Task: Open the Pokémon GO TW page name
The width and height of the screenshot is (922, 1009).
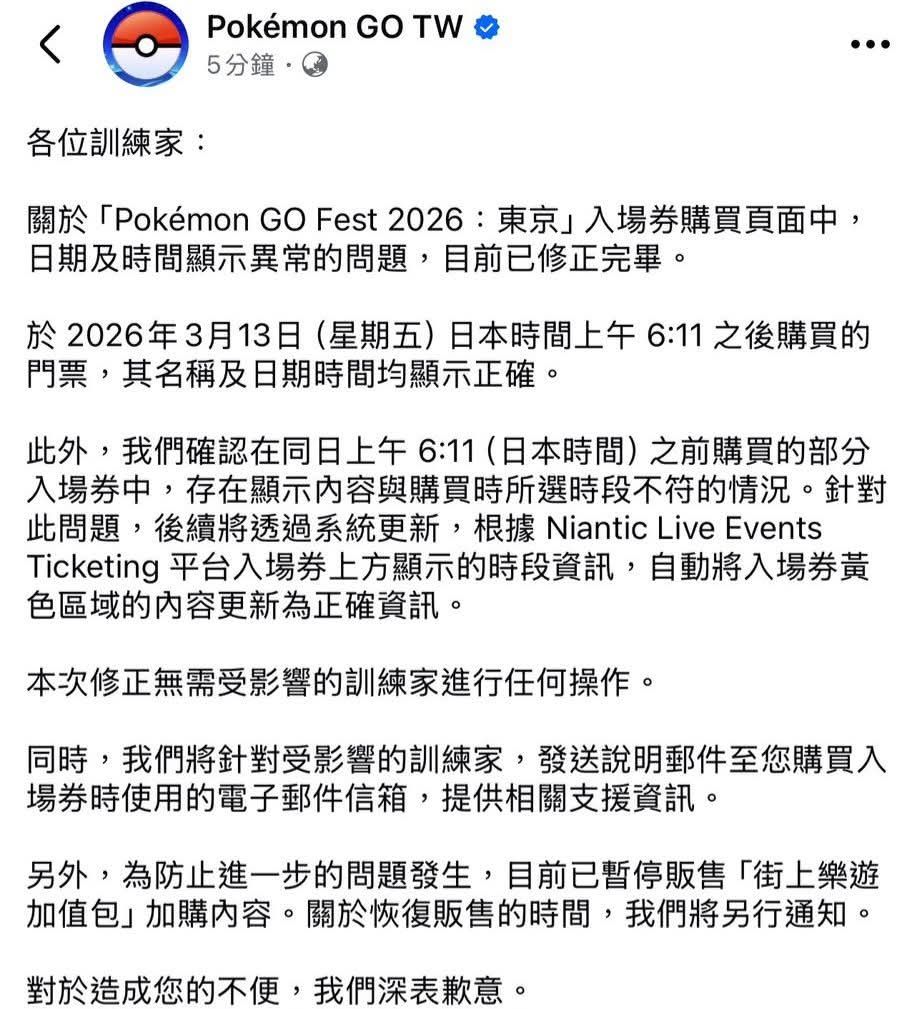Action: pos(334,27)
